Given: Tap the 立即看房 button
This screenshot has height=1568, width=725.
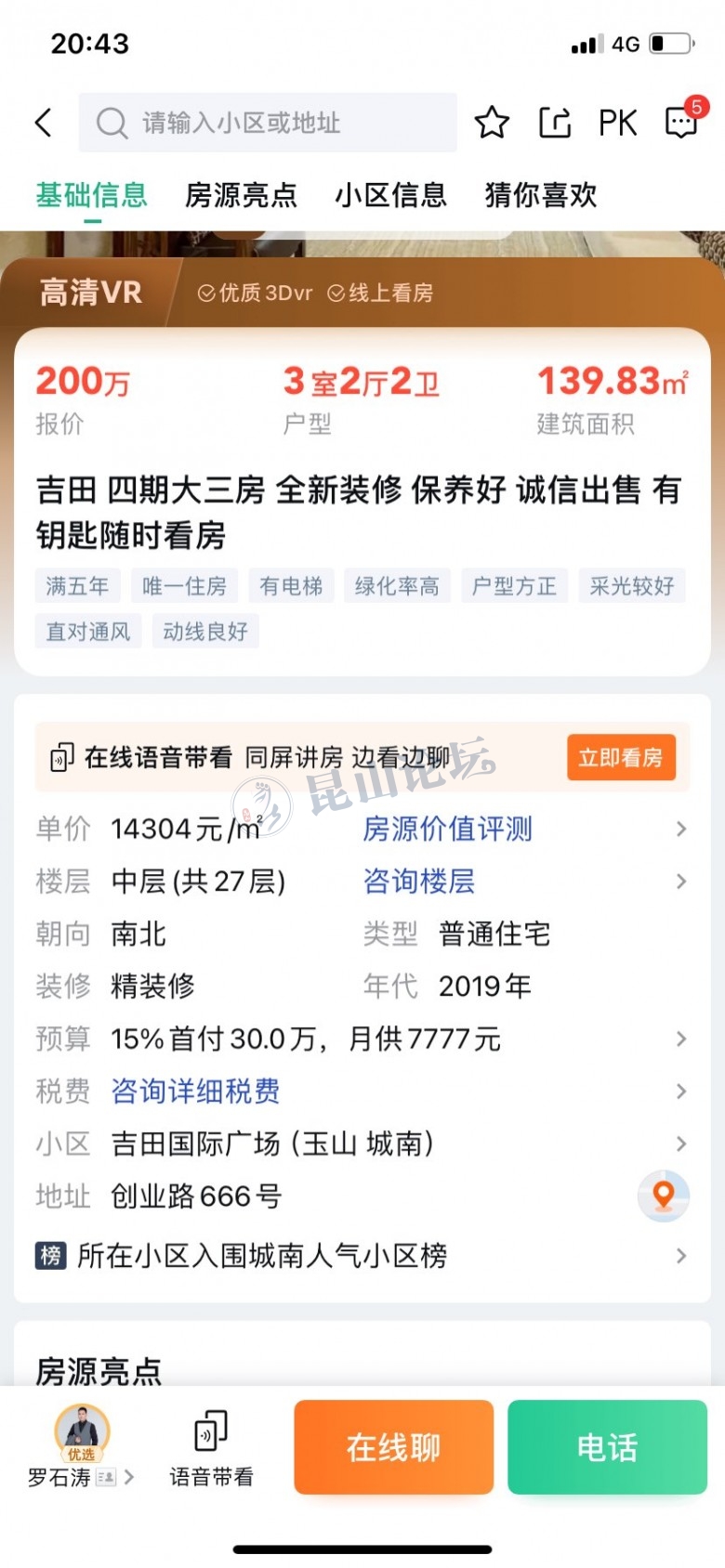Looking at the screenshot, I should [620, 758].
